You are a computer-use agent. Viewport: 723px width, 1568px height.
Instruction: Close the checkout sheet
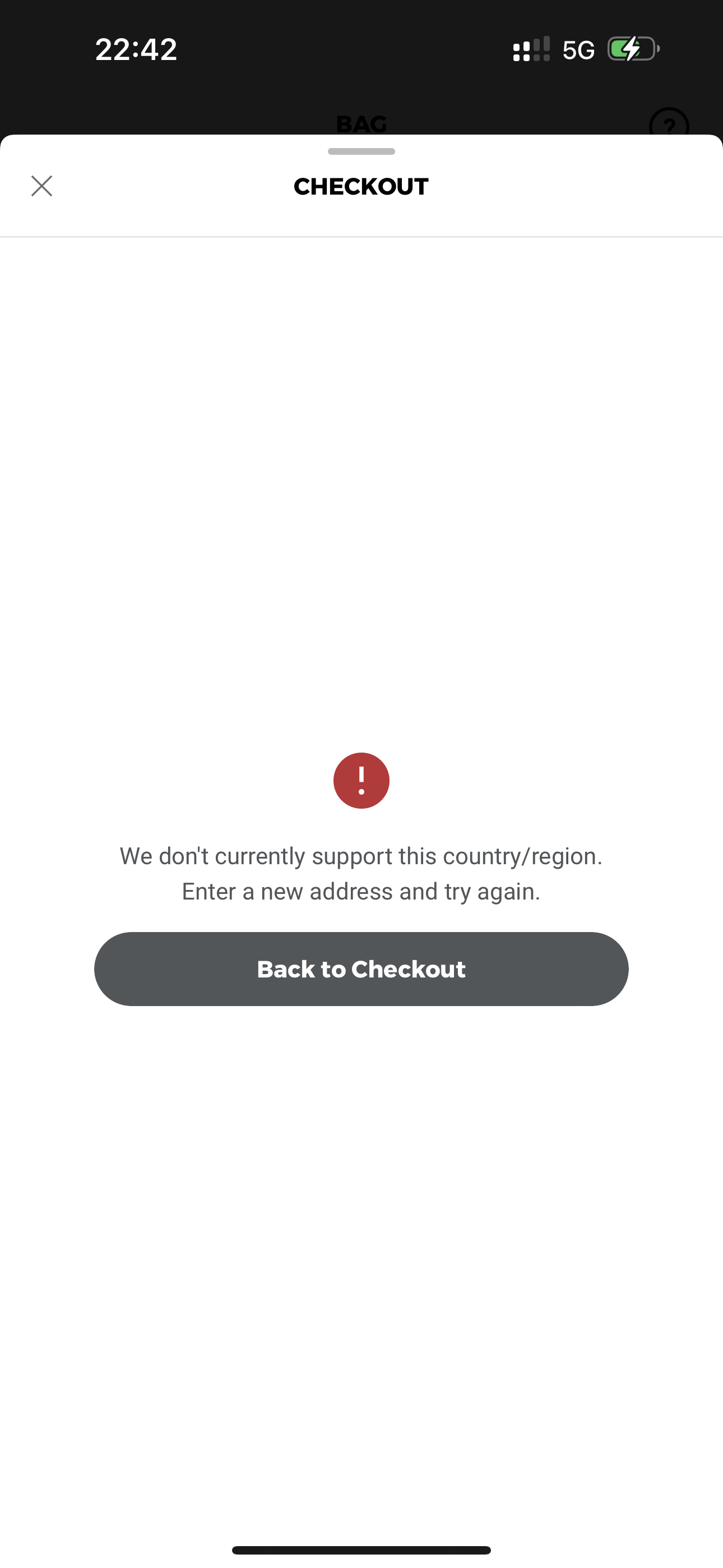(x=41, y=186)
